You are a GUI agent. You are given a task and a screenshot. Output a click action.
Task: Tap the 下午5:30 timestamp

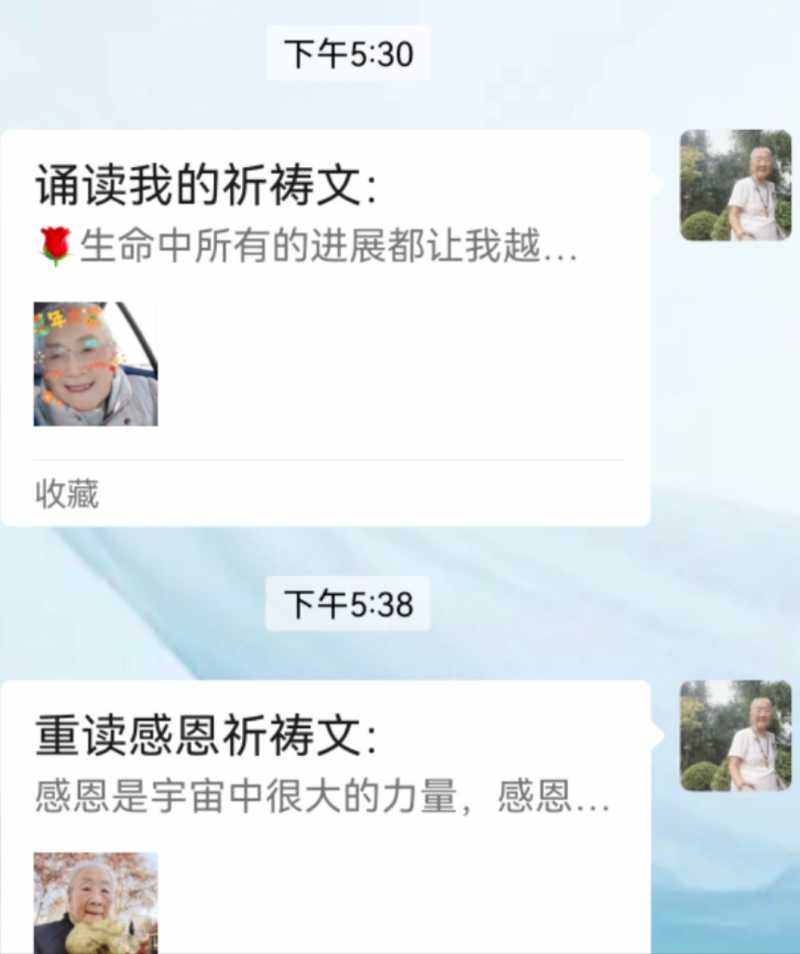point(348,55)
